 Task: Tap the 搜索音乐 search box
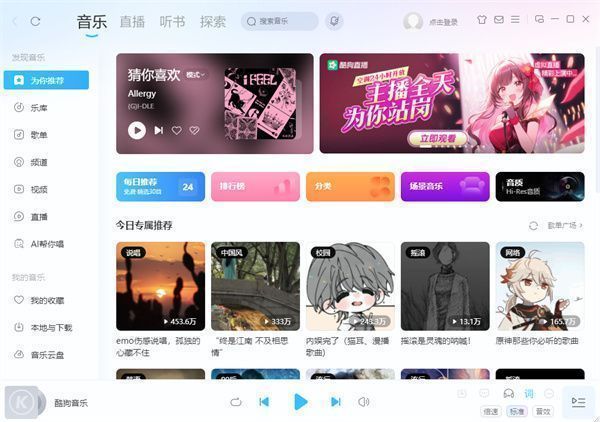click(285, 21)
